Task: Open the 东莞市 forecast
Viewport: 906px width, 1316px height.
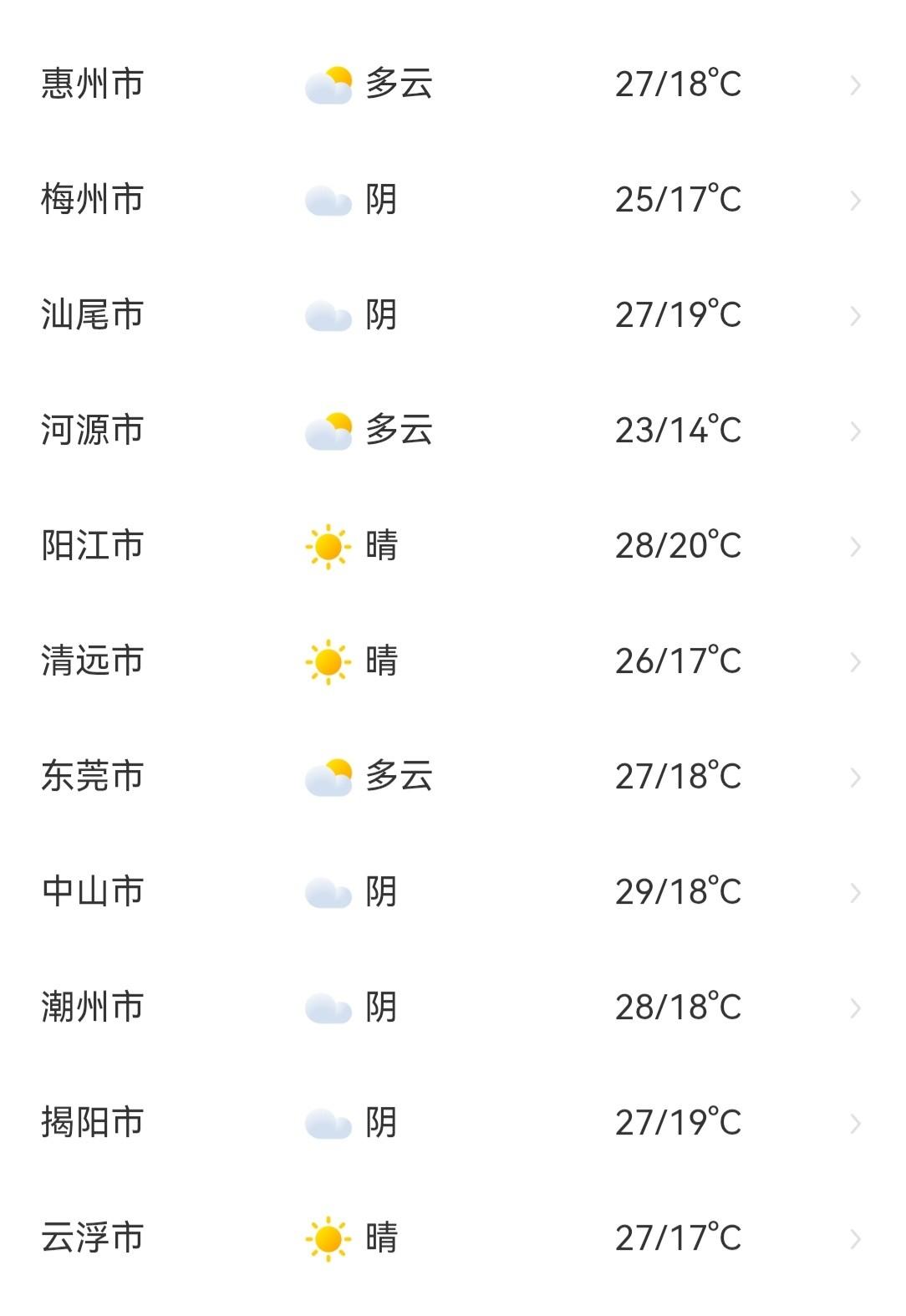Action: pos(451,777)
